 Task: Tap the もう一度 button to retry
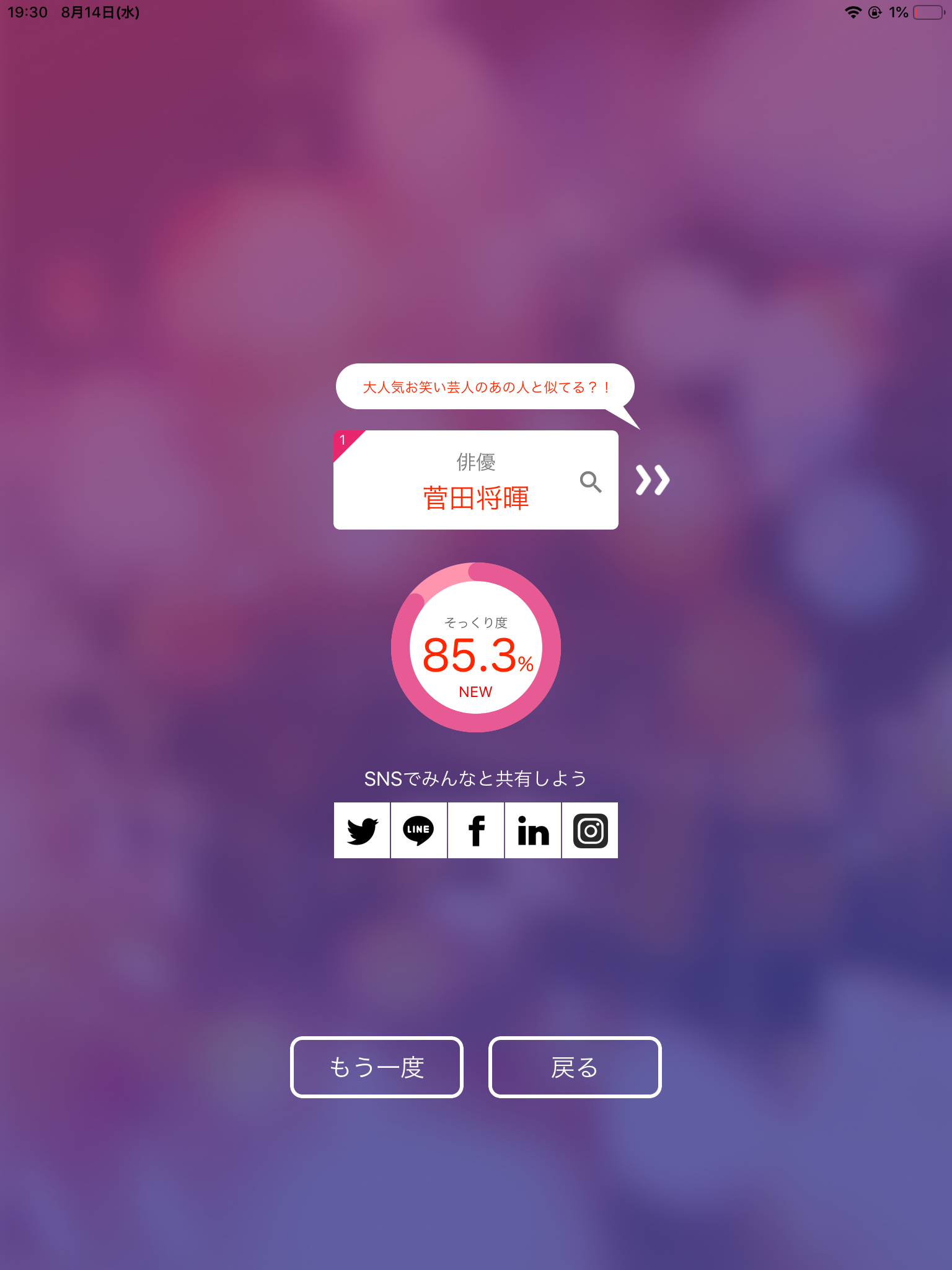pos(377,1067)
